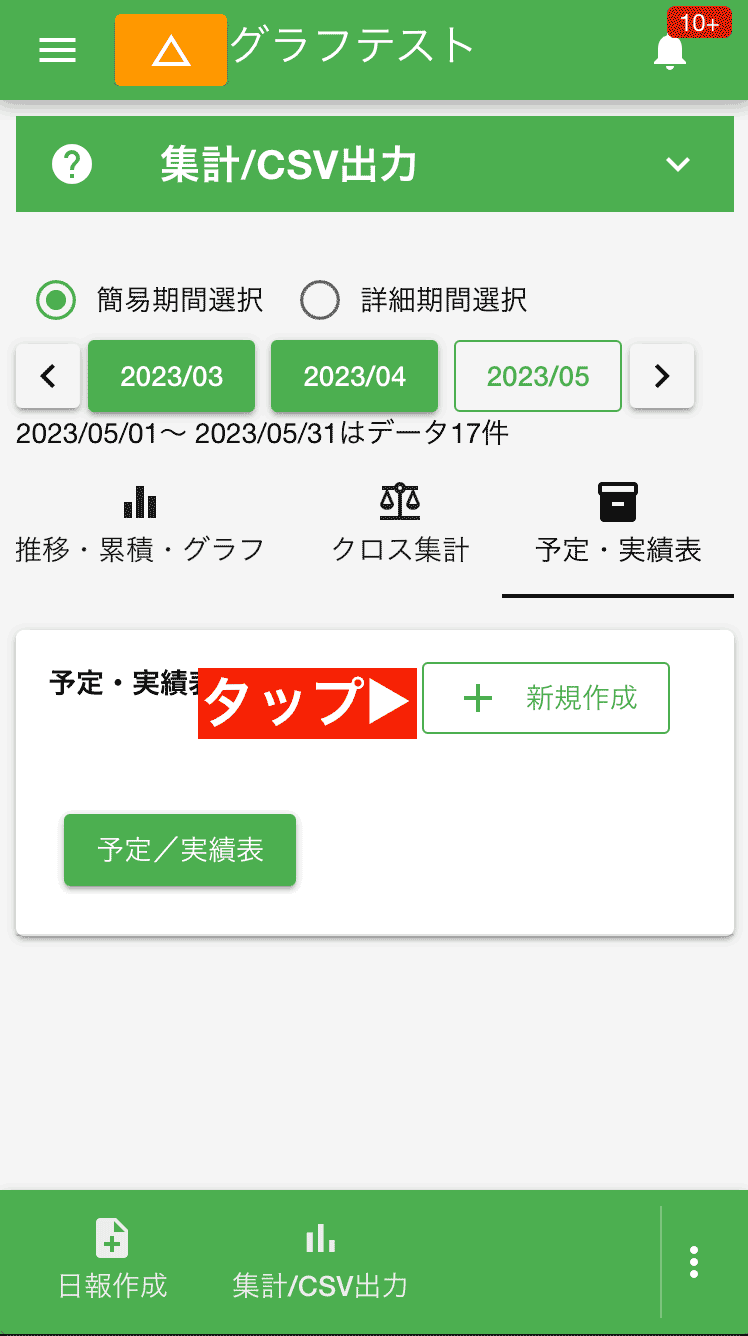Click the 新規作成 button
Viewport: 748px width, 1336px height.
pyautogui.click(x=545, y=698)
